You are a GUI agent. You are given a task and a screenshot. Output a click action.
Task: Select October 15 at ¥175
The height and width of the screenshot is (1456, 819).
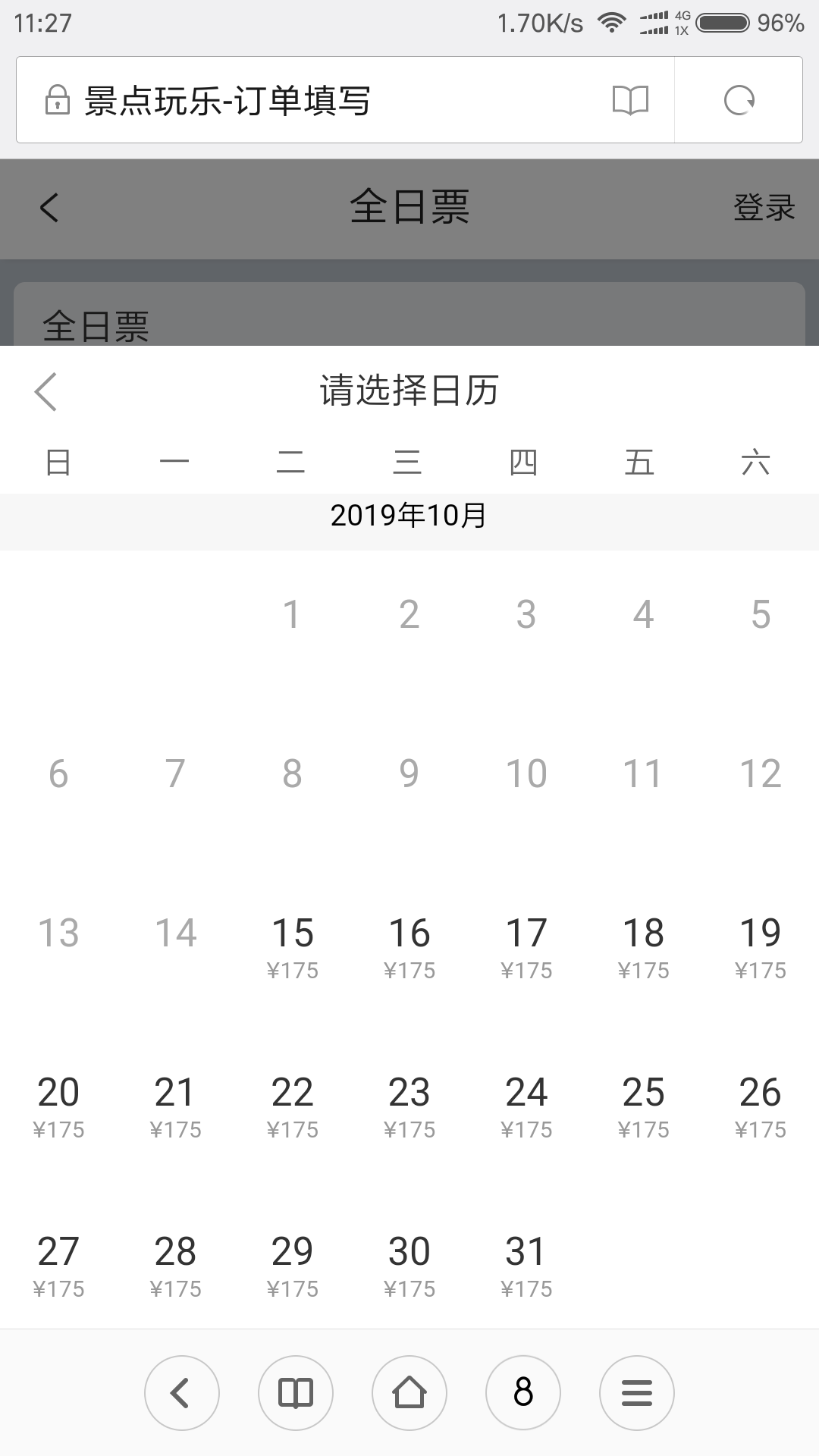(293, 948)
